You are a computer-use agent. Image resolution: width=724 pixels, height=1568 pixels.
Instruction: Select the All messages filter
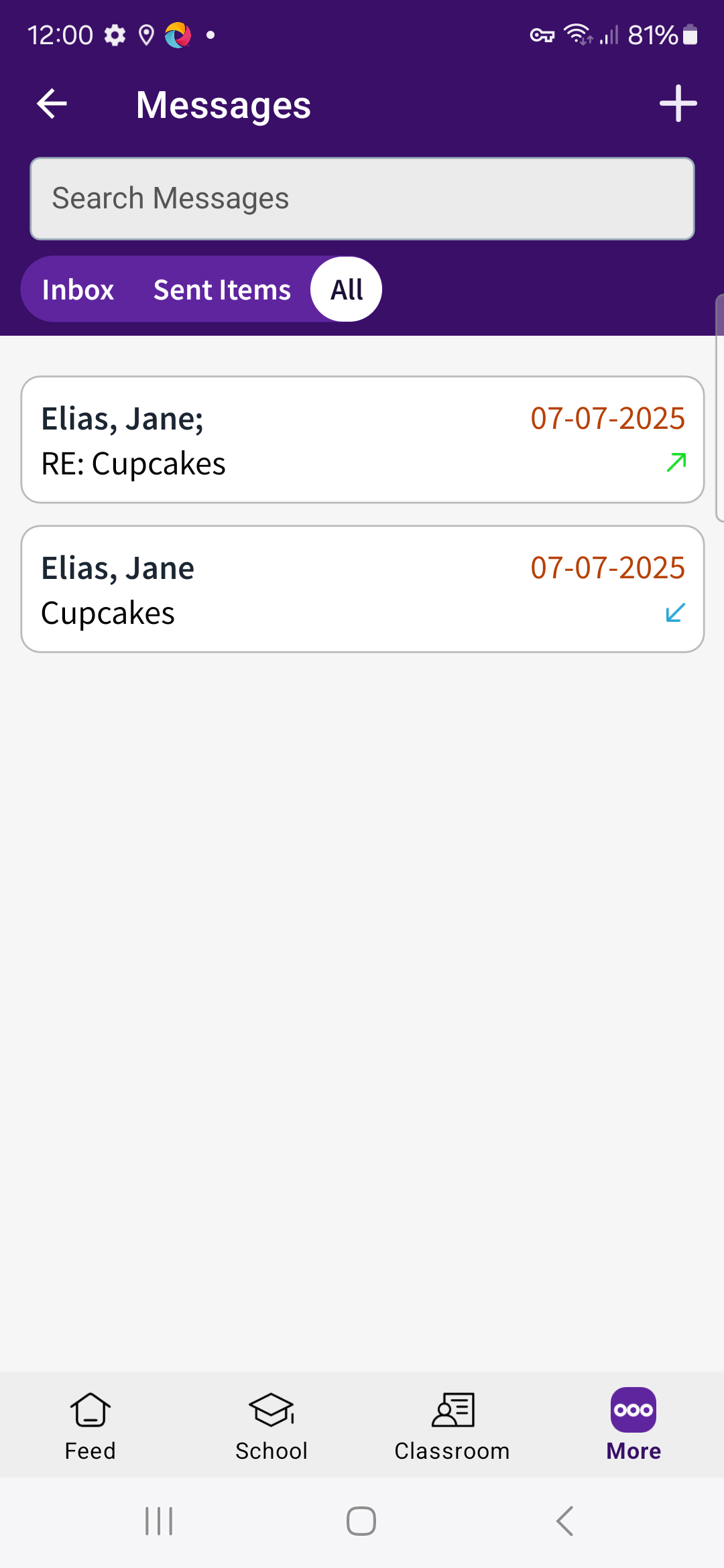347,289
